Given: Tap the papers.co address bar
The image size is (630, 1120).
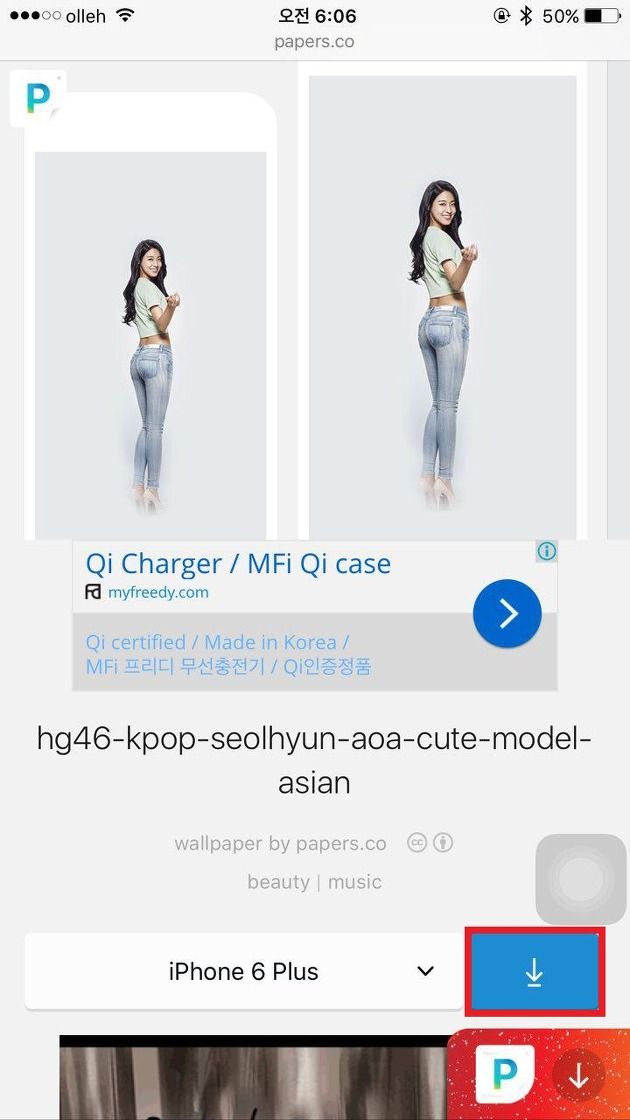Looking at the screenshot, I should coord(314,41).
